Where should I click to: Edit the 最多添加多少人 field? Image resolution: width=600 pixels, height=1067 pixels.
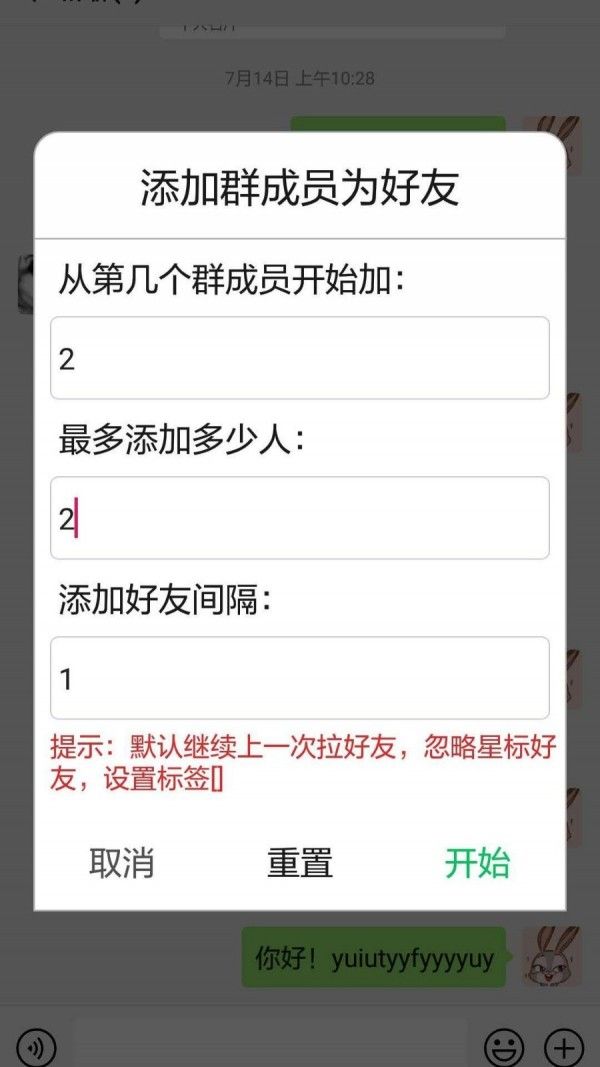click(299, 518)
